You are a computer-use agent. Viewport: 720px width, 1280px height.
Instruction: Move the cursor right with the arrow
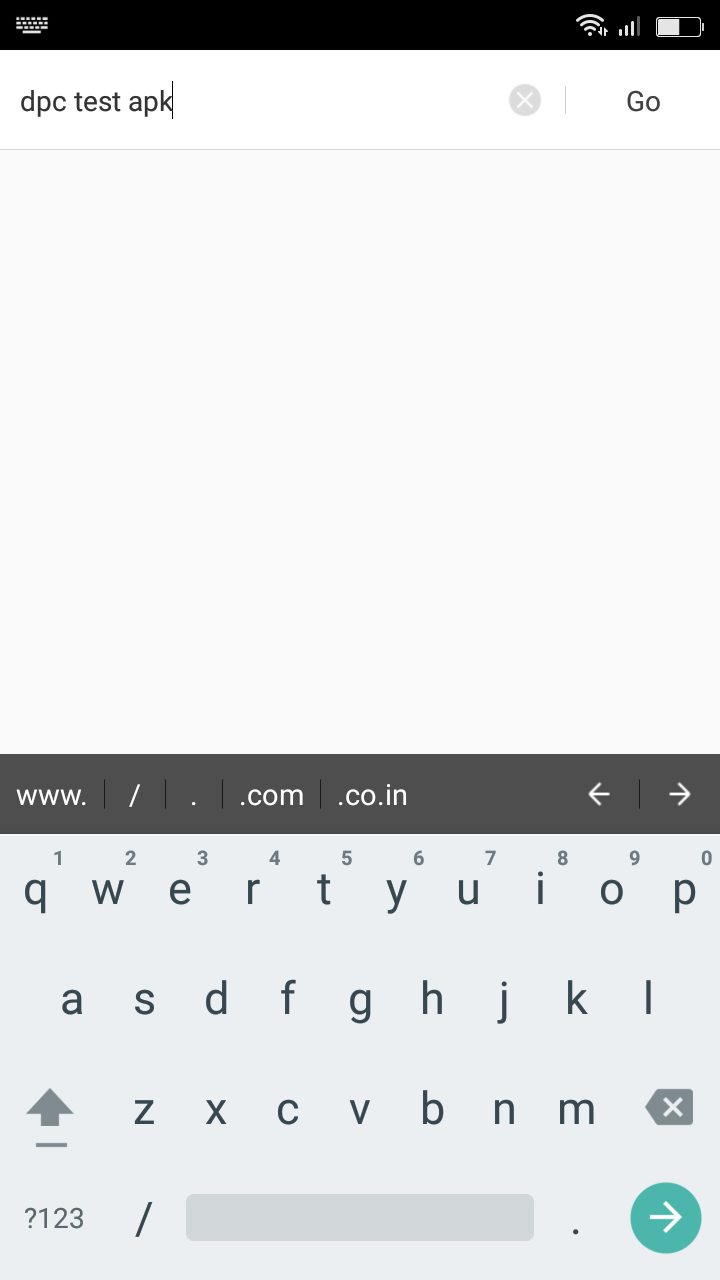click(x=680, y=795)
